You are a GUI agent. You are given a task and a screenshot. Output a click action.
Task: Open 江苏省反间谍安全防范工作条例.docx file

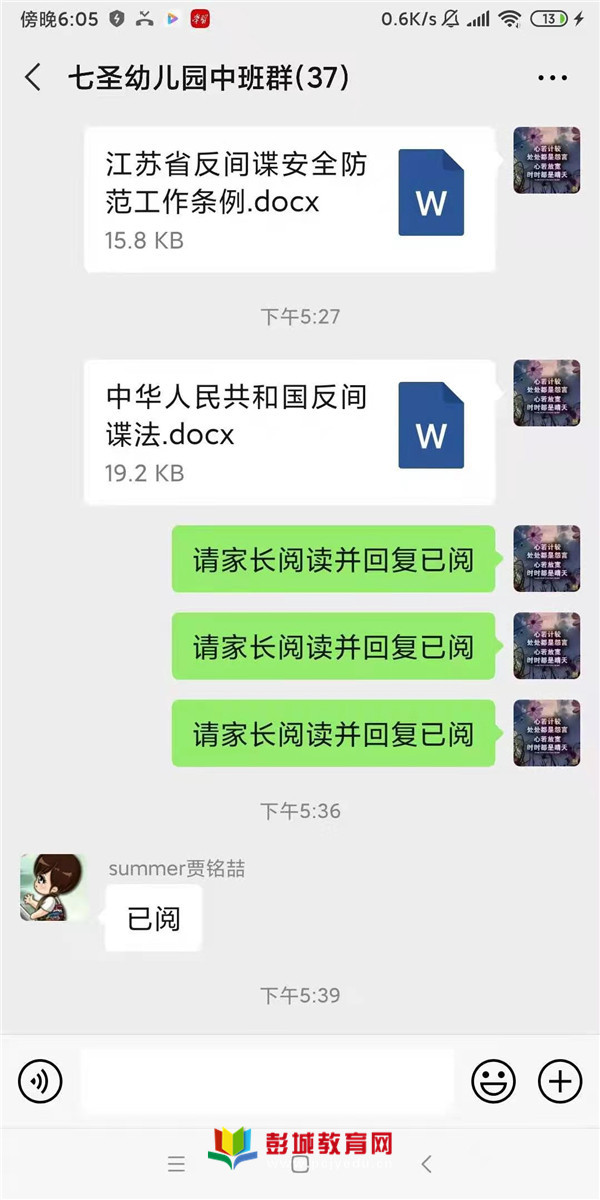pos(290,199)
